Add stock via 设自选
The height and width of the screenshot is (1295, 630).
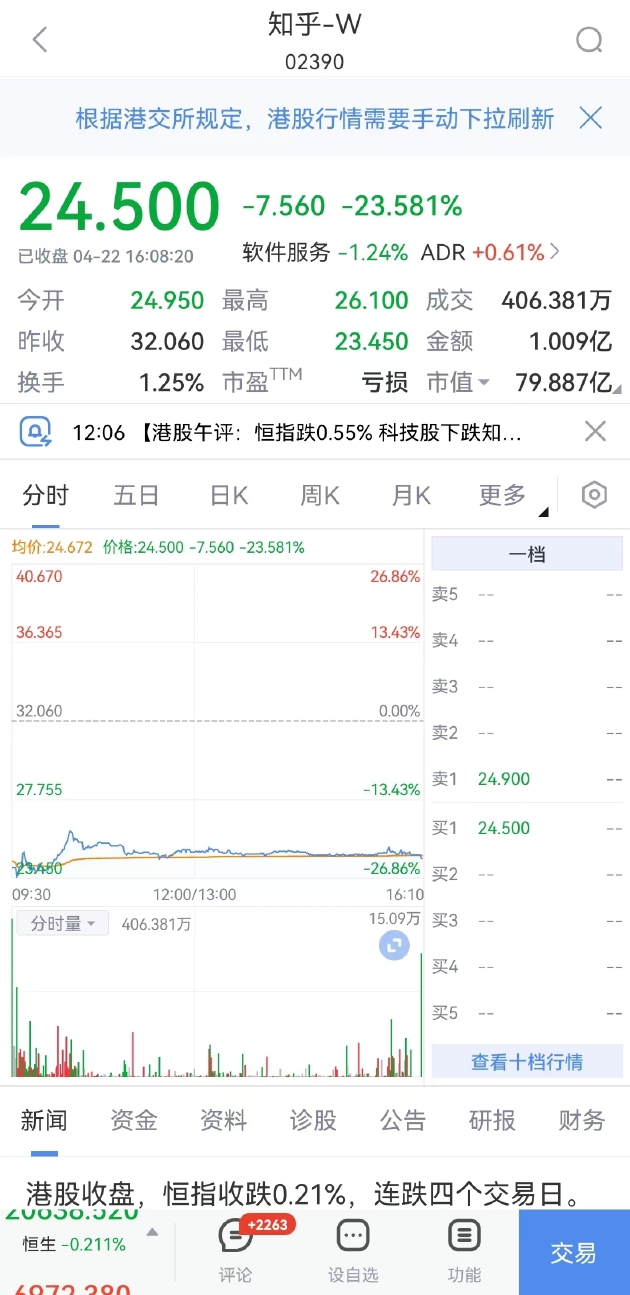click(353, 1251)
